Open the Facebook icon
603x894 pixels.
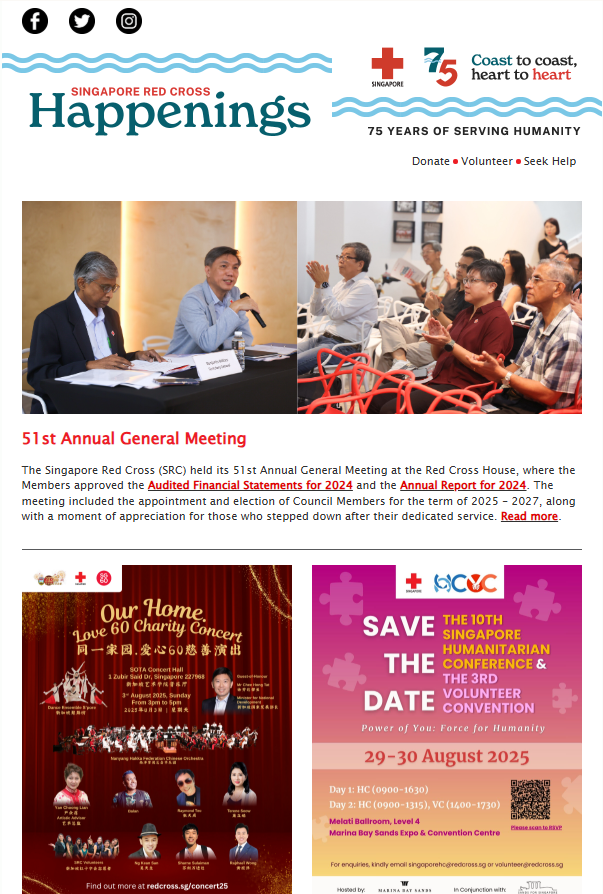[35, 21]
